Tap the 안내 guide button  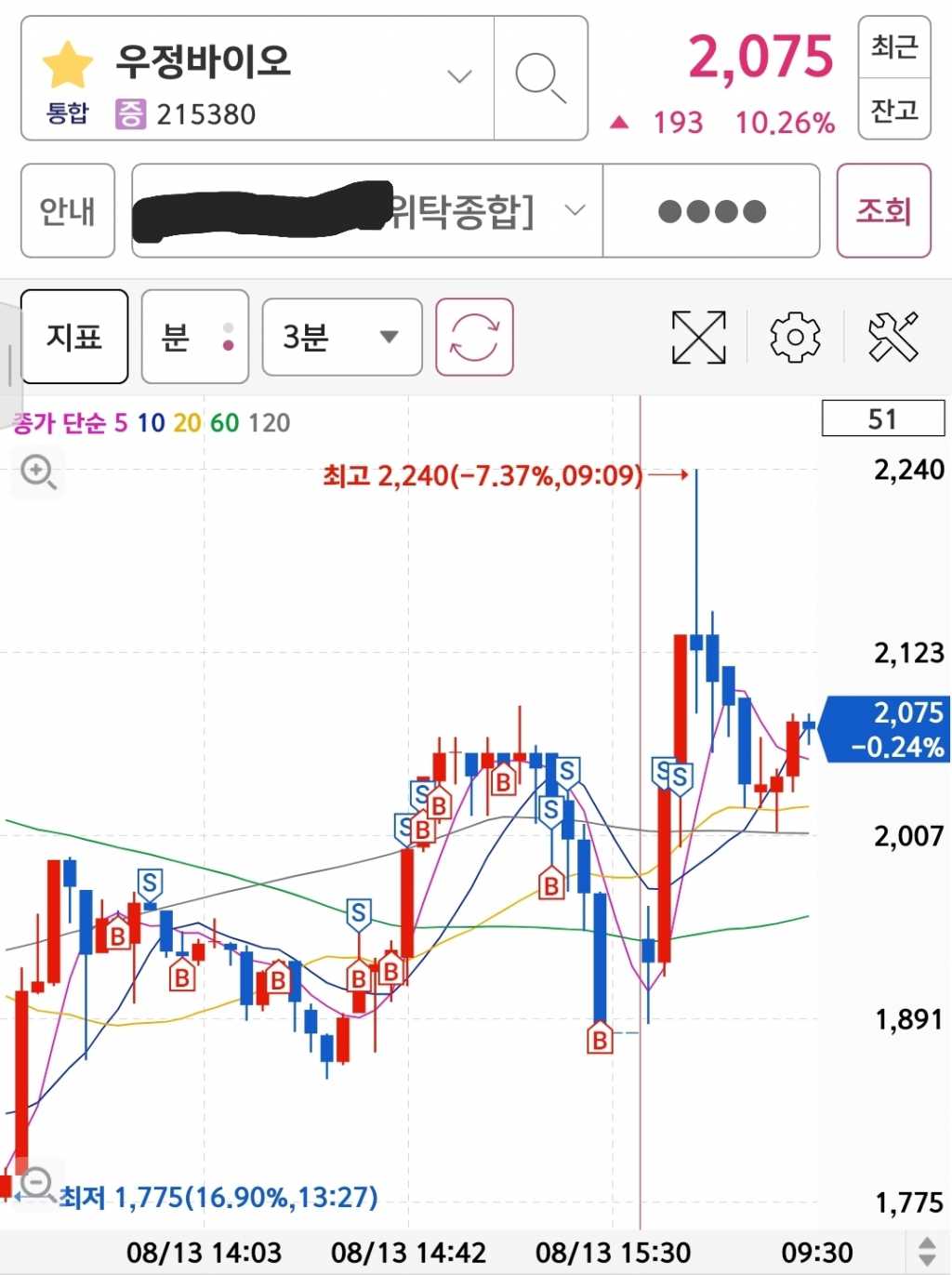(x=68, y=211)
